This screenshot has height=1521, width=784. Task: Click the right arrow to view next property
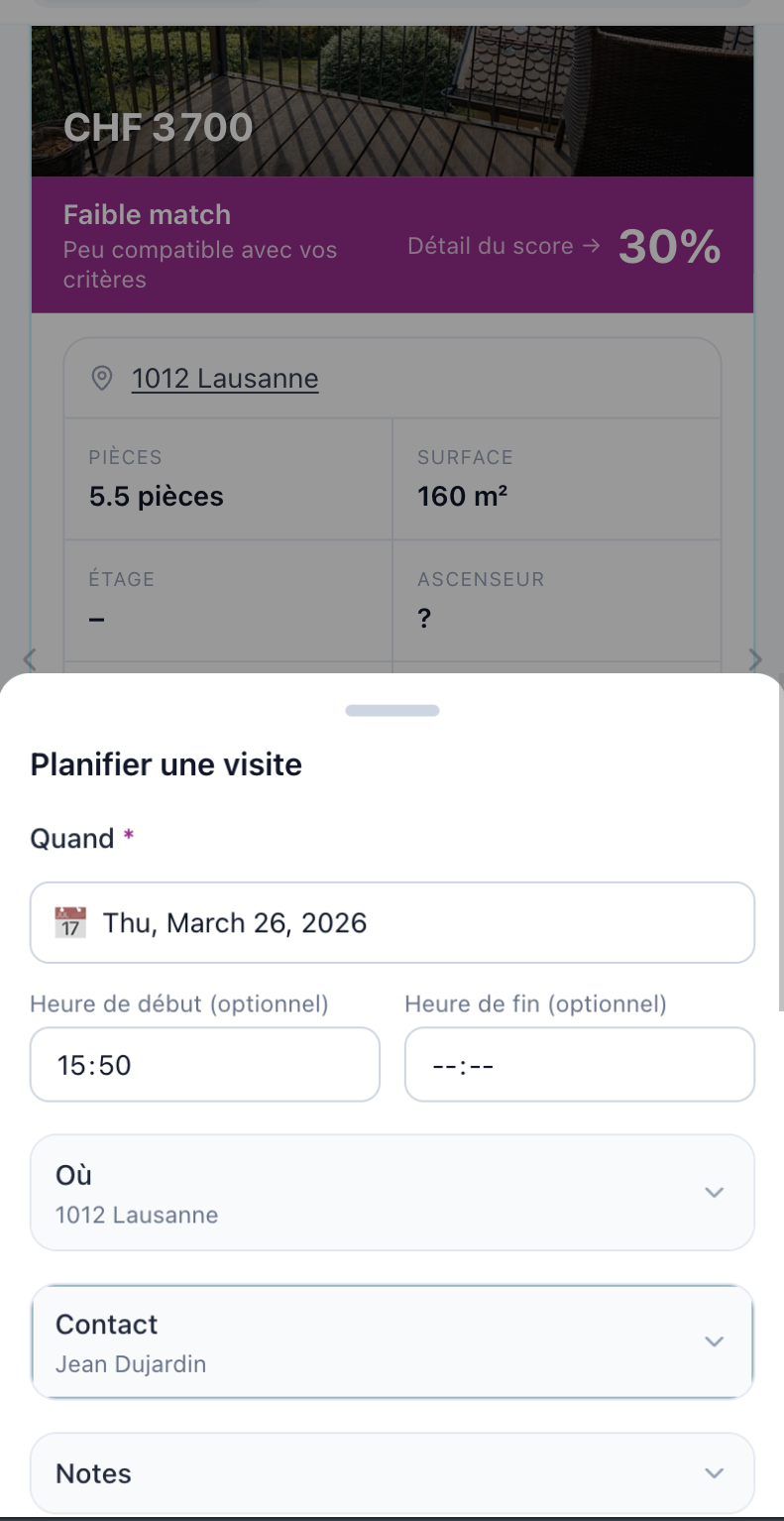[x=756, y=658]
